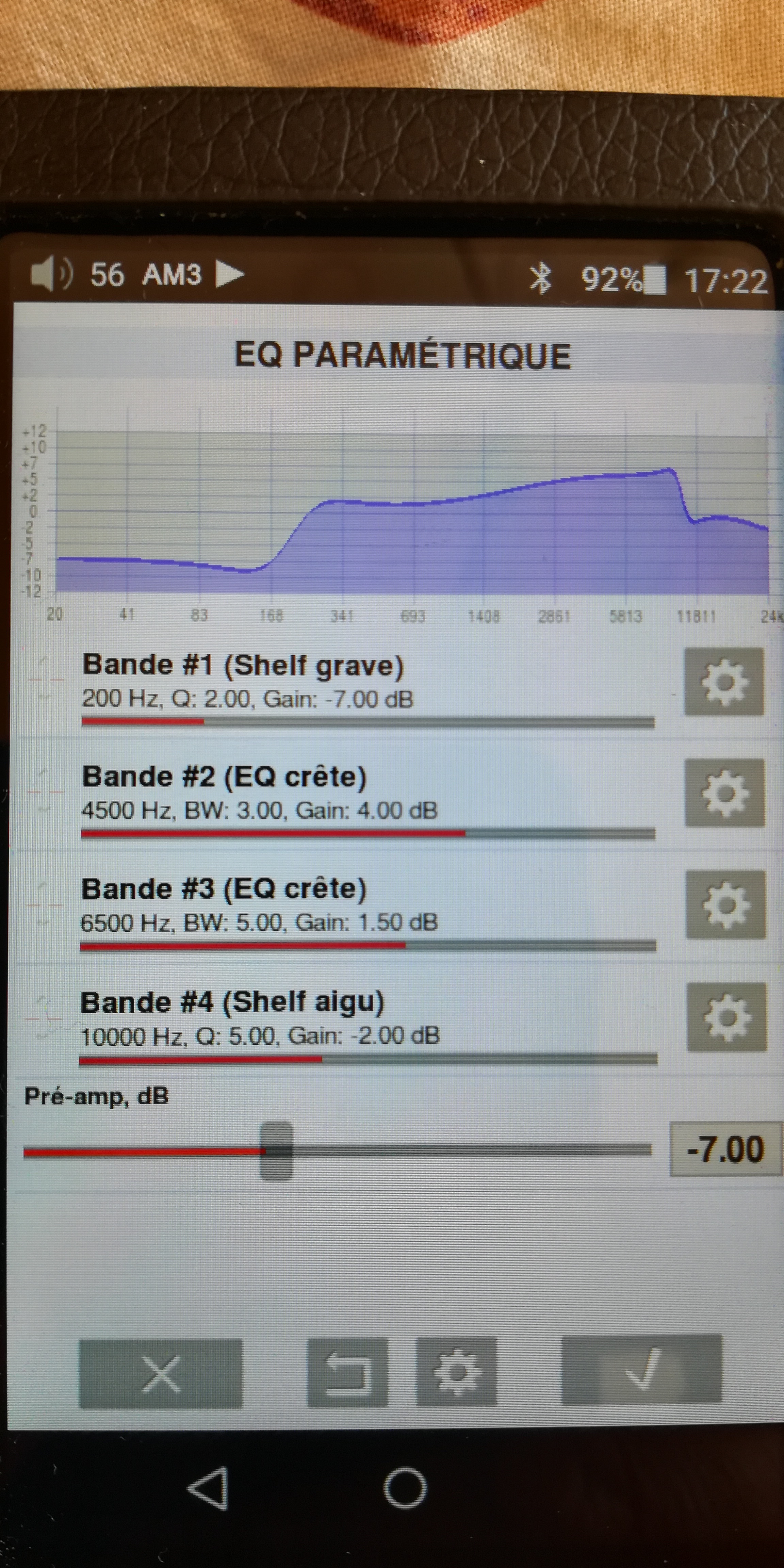Open settings gear for Bande #4 (Shelf aigu)

pyautogui.click(x=727, y=1017)
